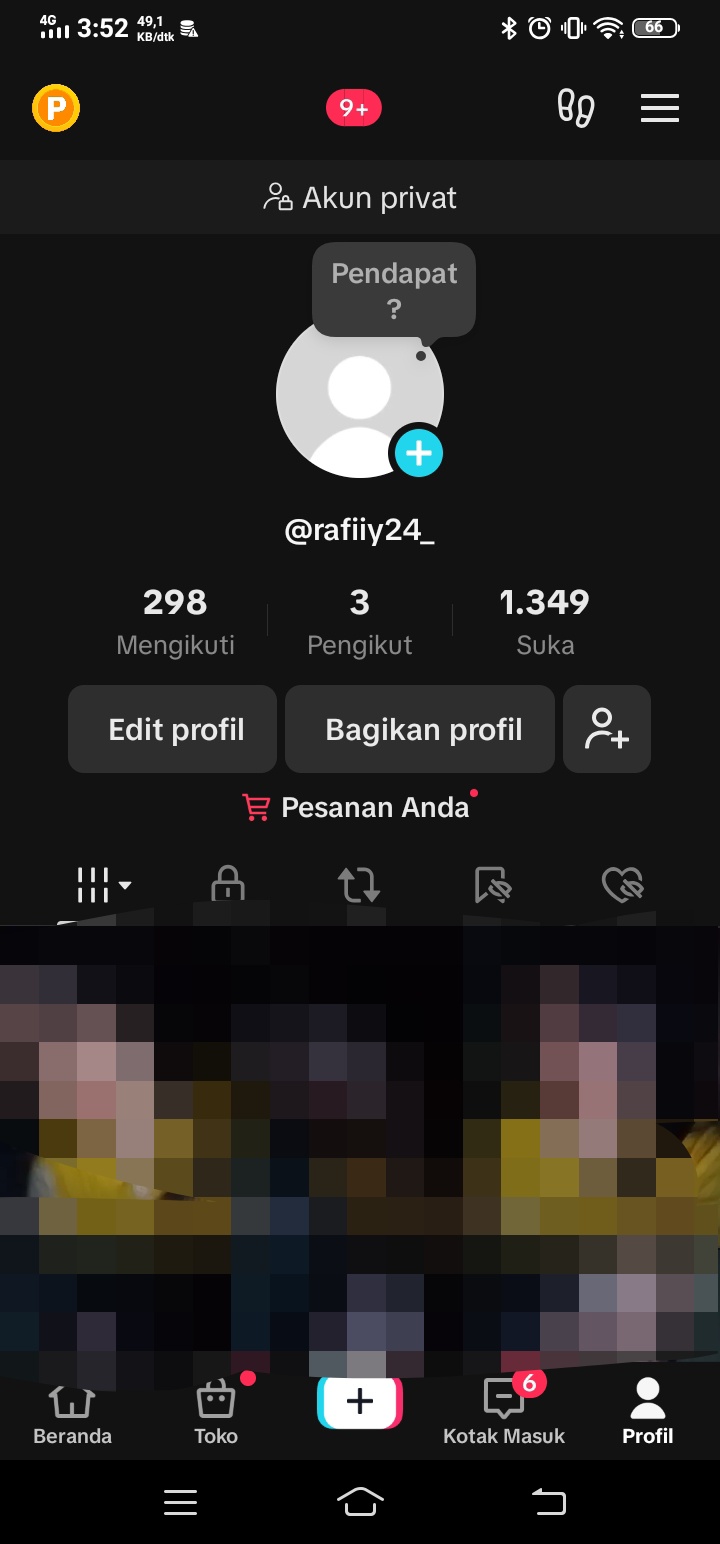
Task: Switch to the hidden liked videos tab
Action: 623,885
